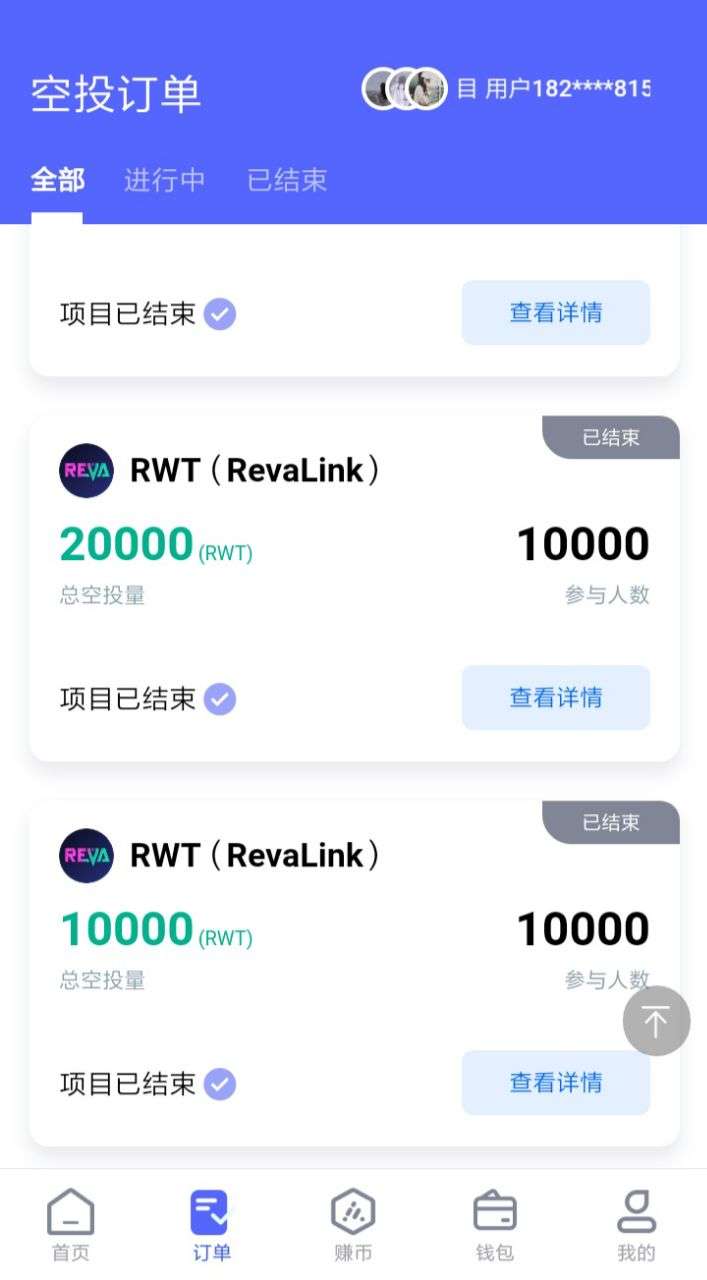Switch to the 我的 profile tab
Viewport: 707px width, 1280px height.
coord(636,1225)
